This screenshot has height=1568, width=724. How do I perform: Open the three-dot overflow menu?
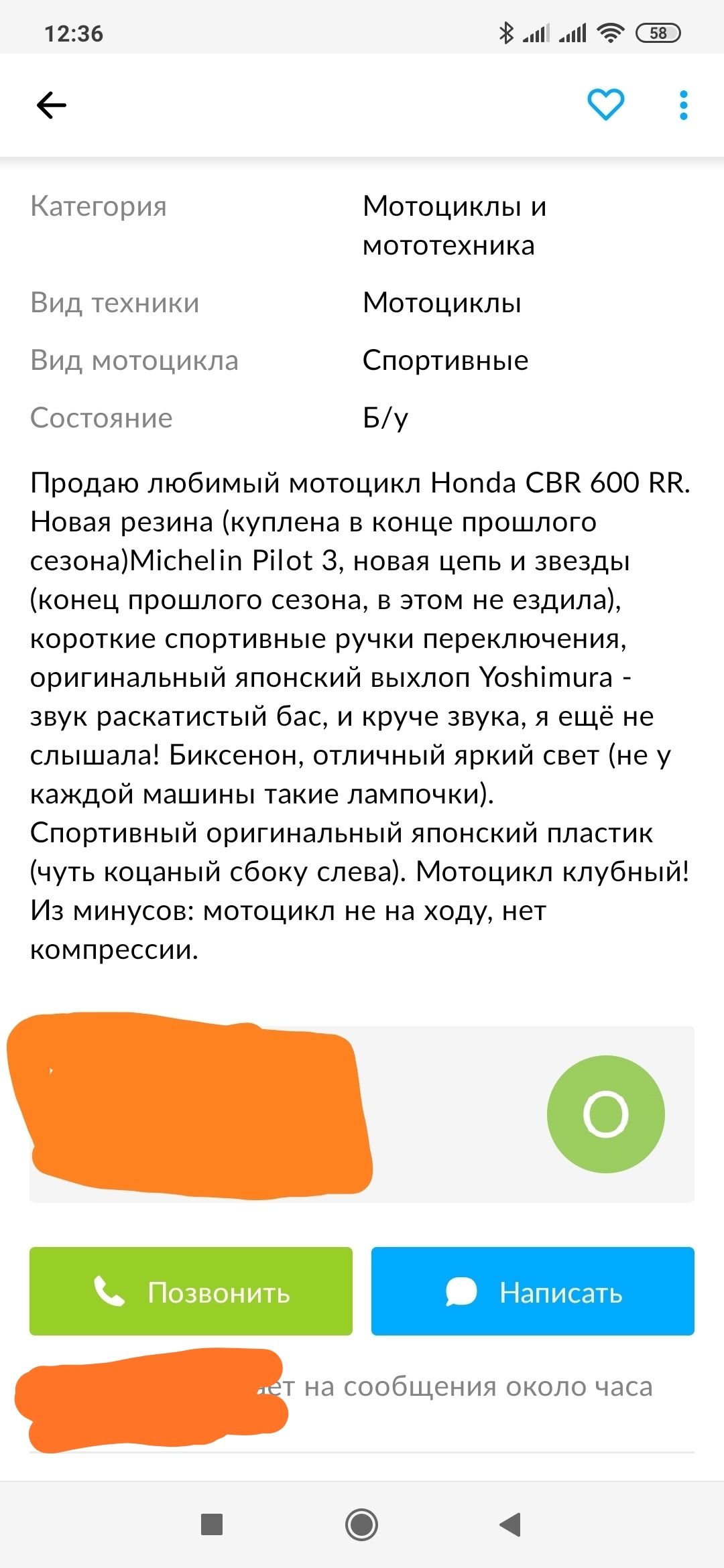point(683,105)
